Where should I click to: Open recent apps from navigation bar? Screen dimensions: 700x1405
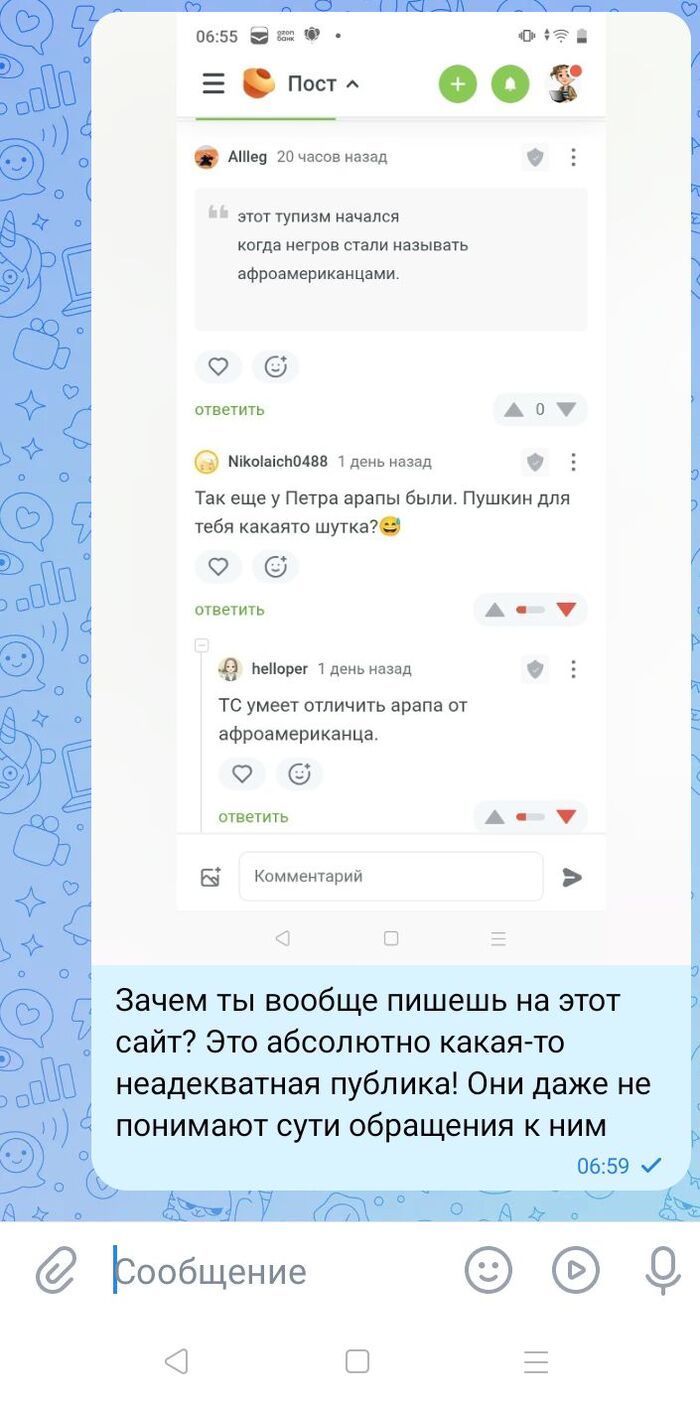536,1361
